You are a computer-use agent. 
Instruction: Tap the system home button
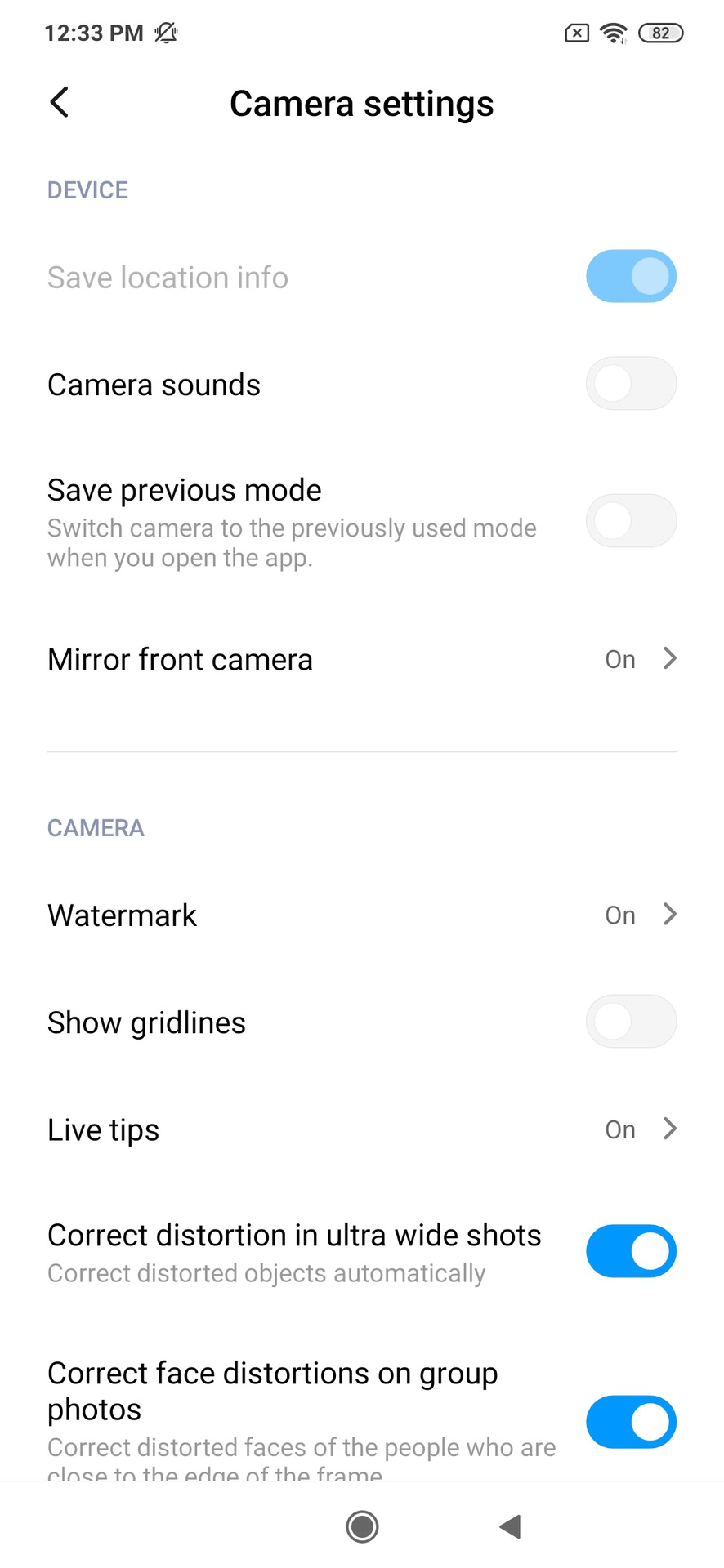pyautogui.click(x=362, y=1526)
